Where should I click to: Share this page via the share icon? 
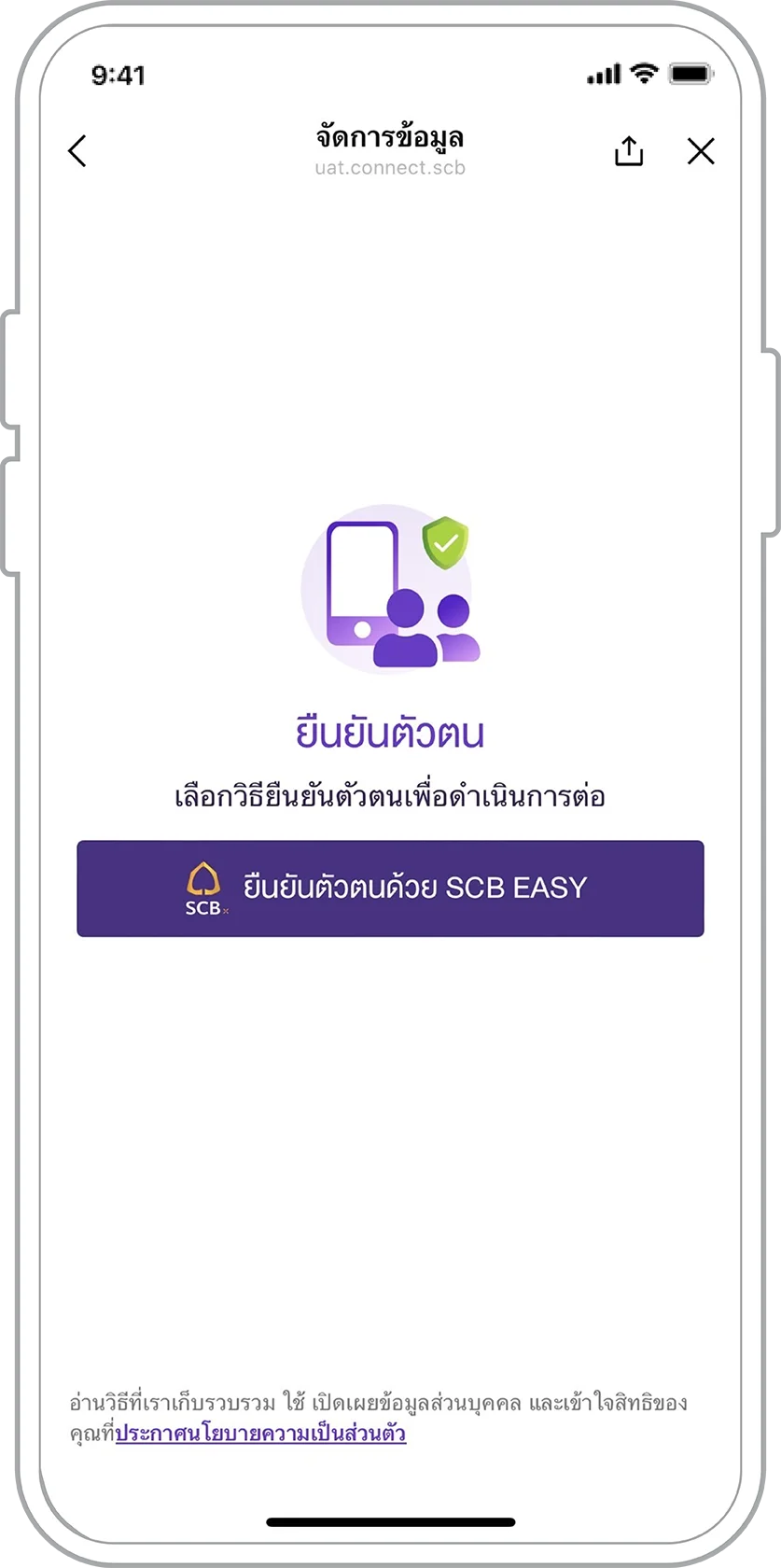(x=629, y=151)
